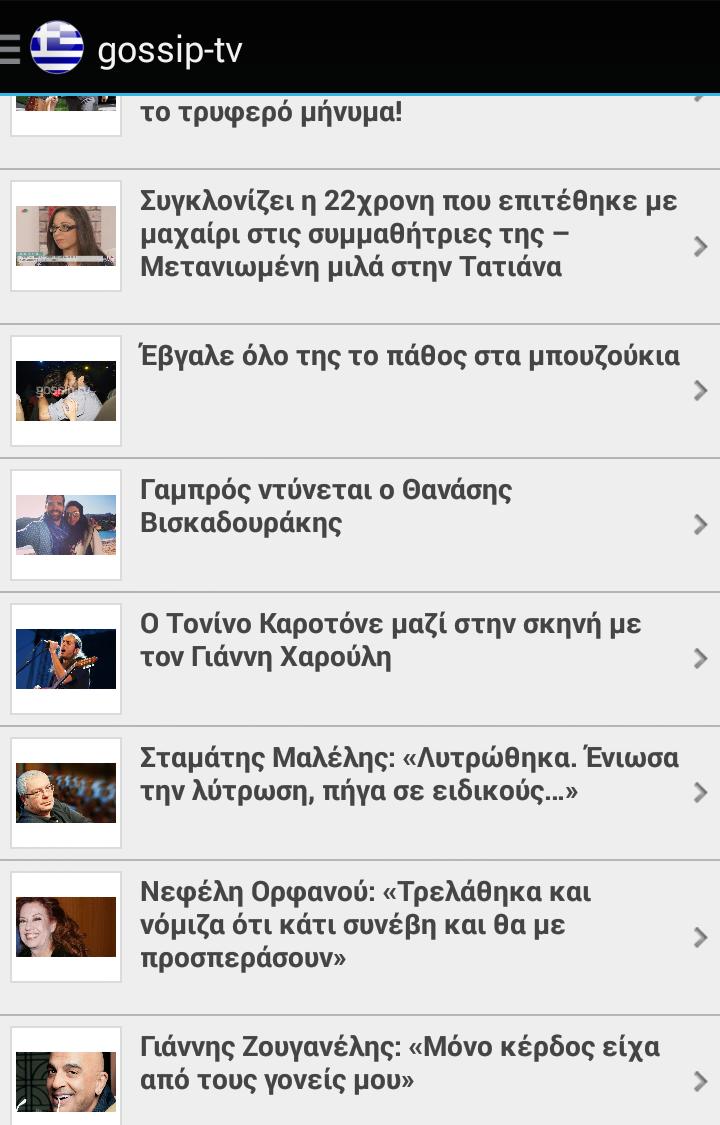Tap the Greek flag app logo
The height and width of the screenshot is (1125, 720).
[57, 48]
